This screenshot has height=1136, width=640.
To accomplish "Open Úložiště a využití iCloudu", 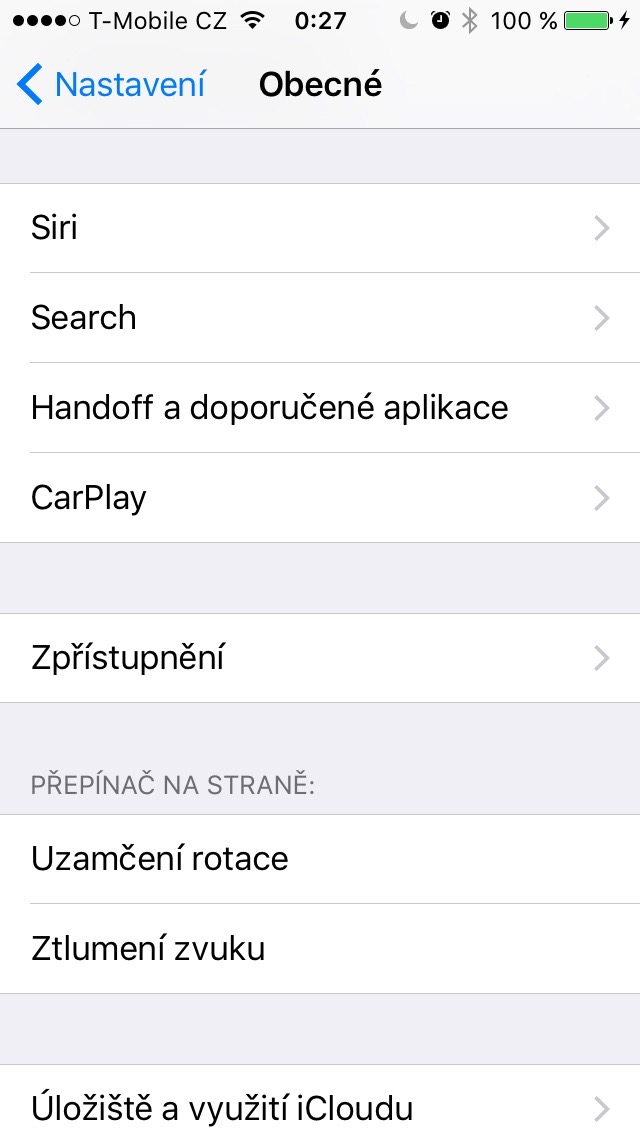I will point(320,1108).
